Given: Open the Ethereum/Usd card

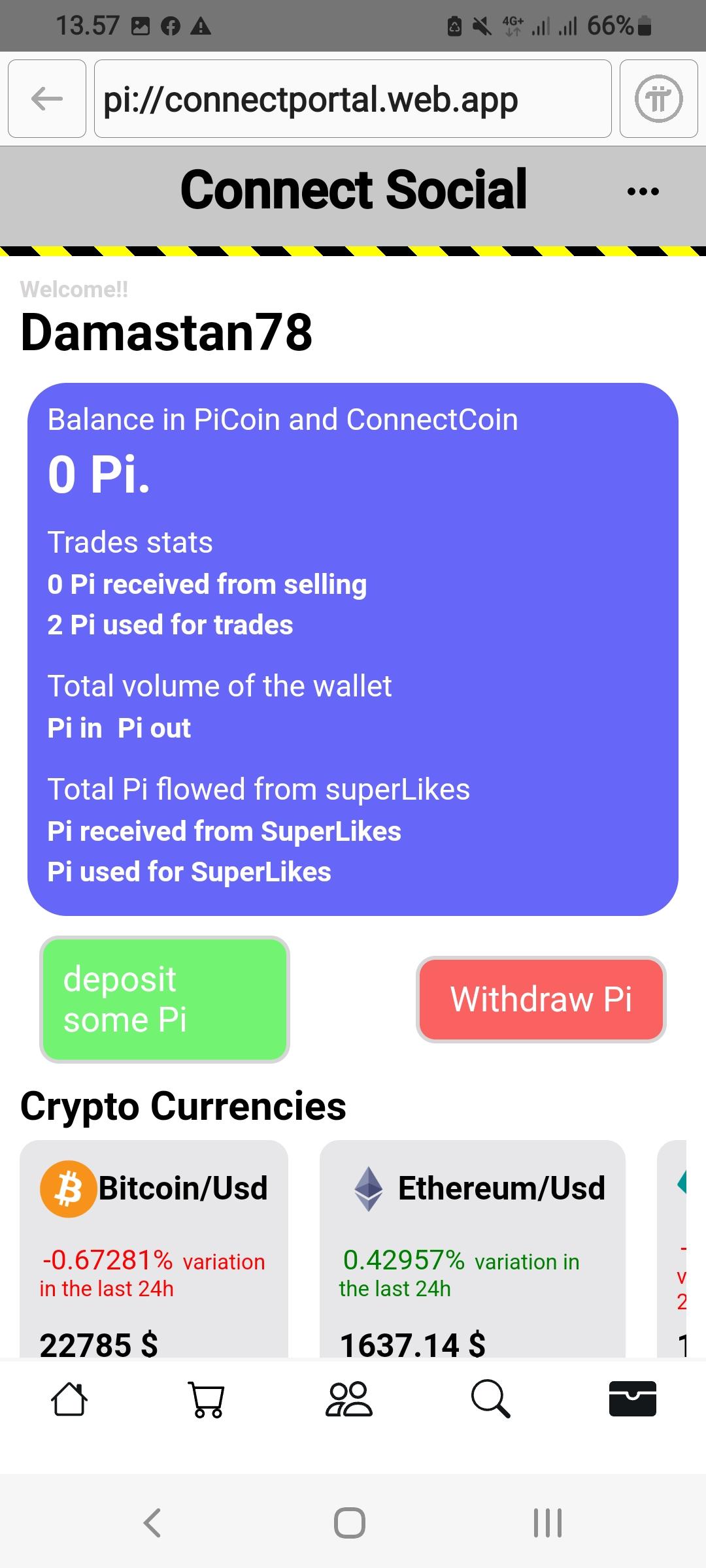Looking at the screenshot, I should (x=472, y=1248).
